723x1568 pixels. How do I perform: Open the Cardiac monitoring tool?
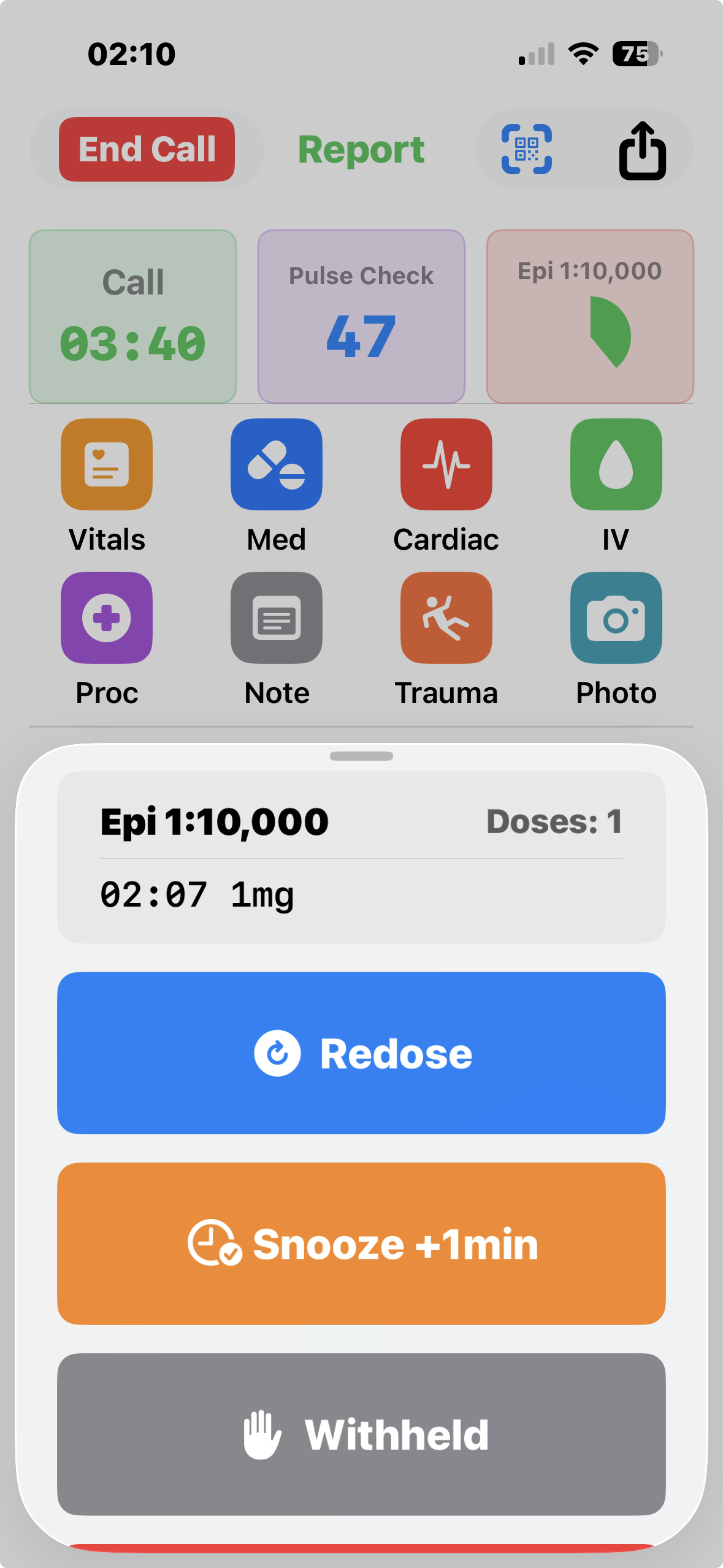[x=446, y=464]
